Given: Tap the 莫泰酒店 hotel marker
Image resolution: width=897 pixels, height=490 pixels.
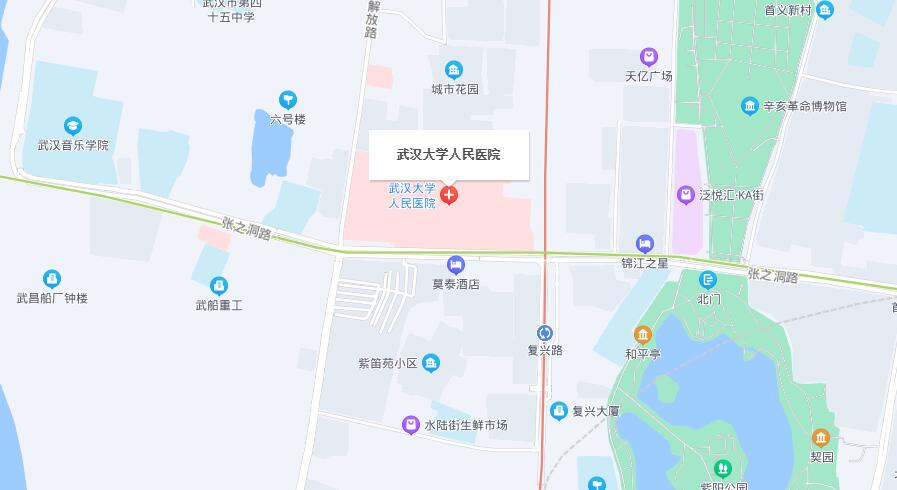Looking at the screenshot, I should tap(456, 265).
